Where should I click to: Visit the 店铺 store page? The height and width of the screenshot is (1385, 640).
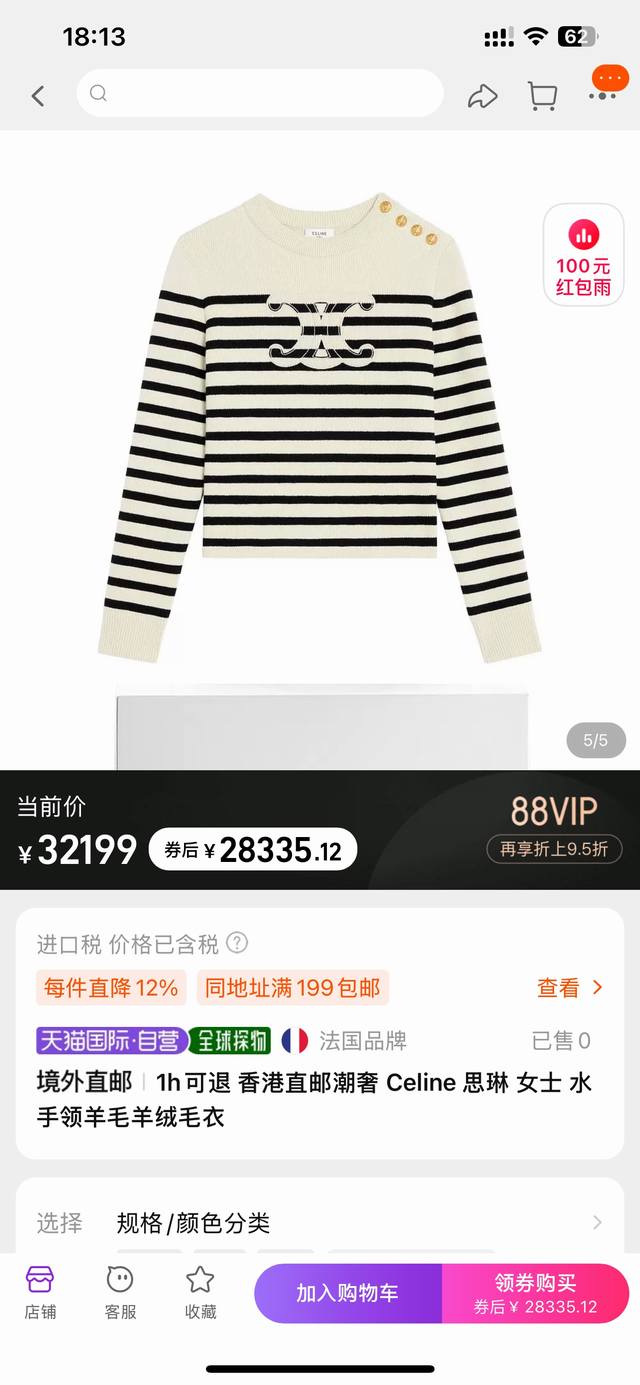tap(40, 1293)
